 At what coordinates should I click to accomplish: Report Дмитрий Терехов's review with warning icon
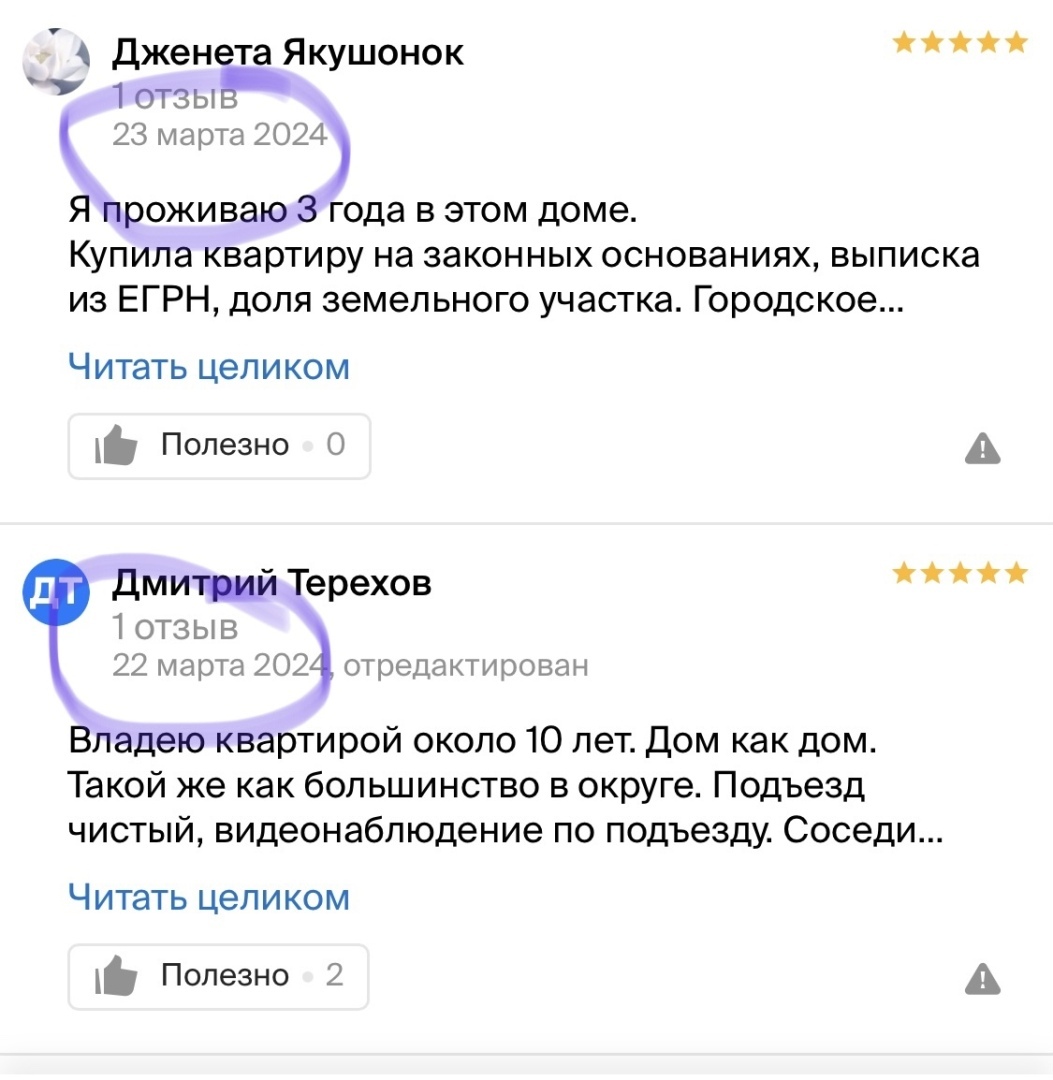pos(983,977)
